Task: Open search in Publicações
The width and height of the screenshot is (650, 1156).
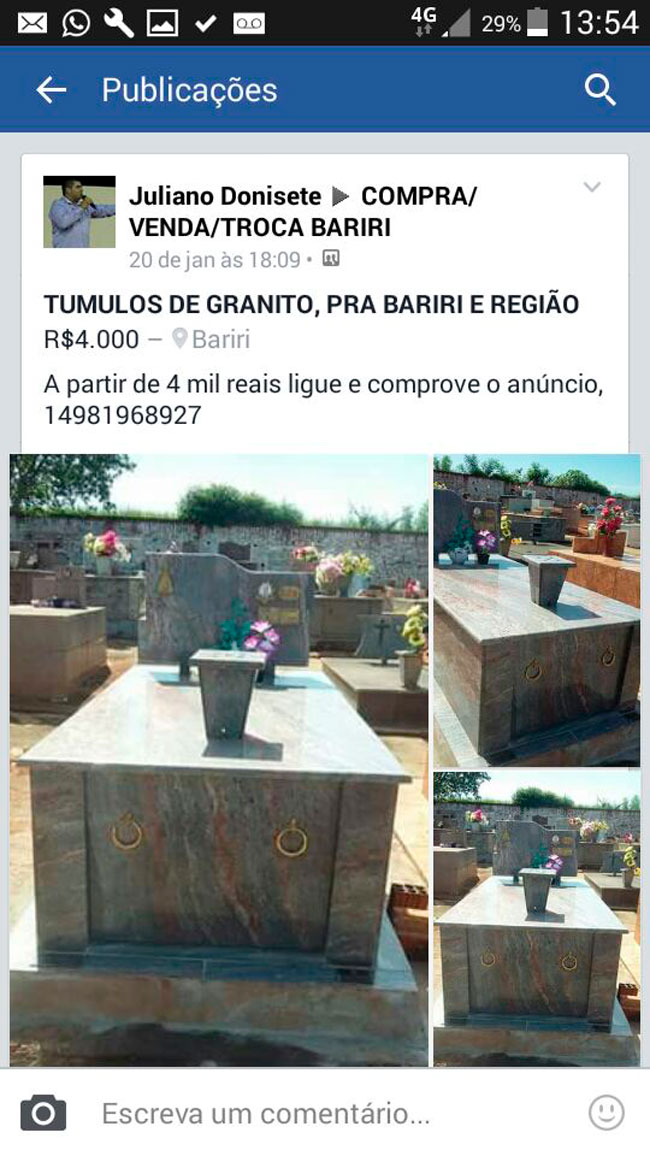Action: [599, 90]
